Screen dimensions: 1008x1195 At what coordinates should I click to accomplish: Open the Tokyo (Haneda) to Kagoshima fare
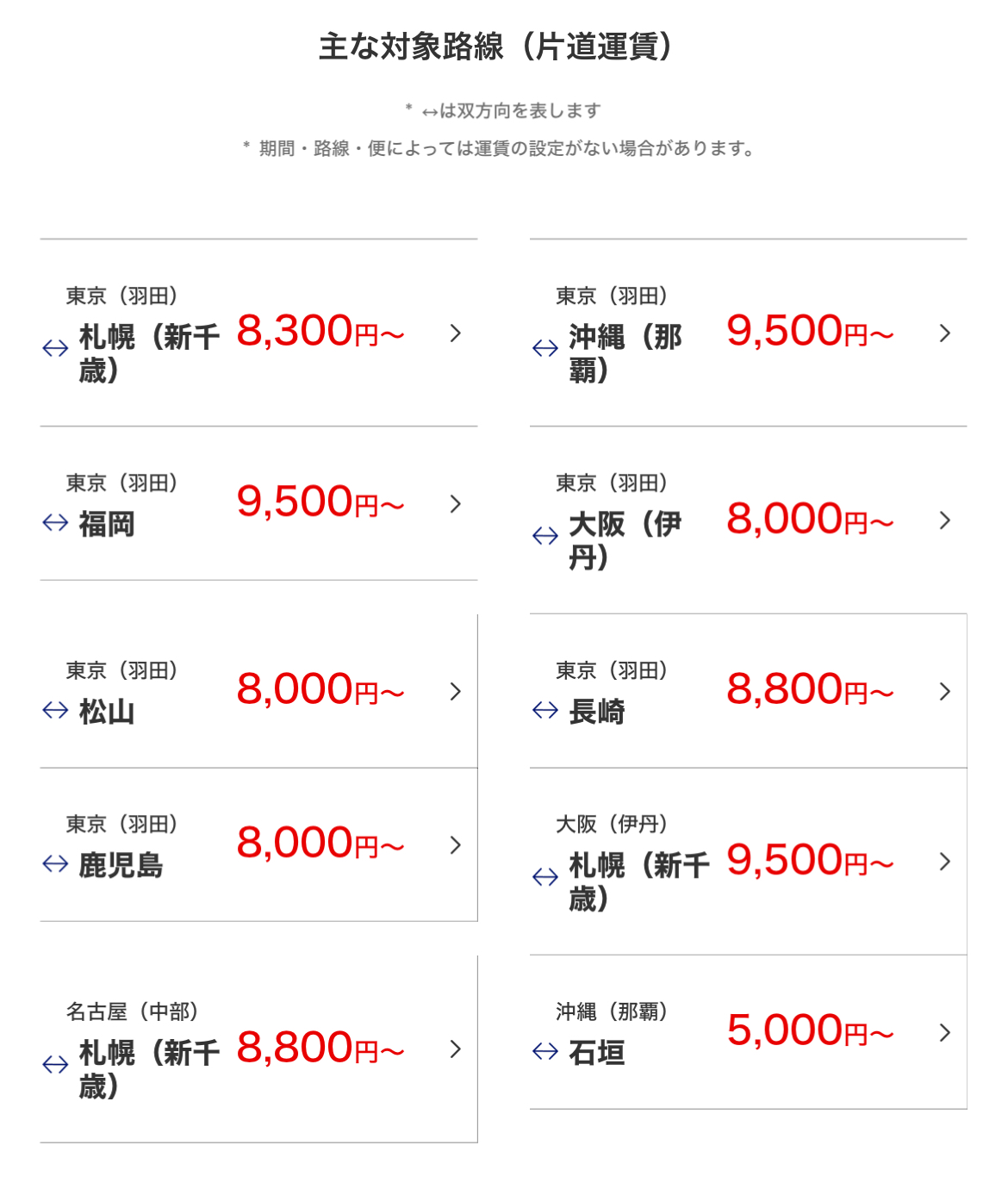[x=258, y=844]
